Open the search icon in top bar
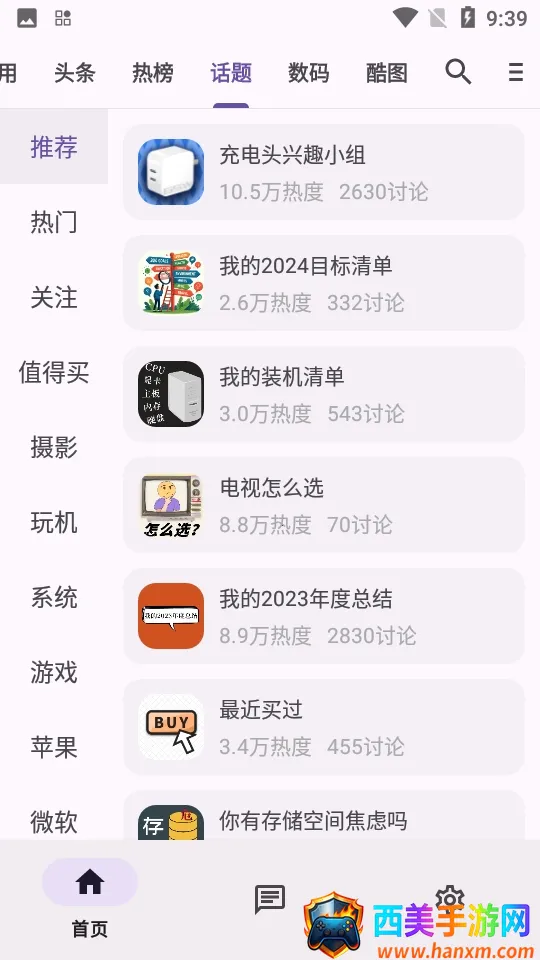540x960 pixels. [458, 72]
